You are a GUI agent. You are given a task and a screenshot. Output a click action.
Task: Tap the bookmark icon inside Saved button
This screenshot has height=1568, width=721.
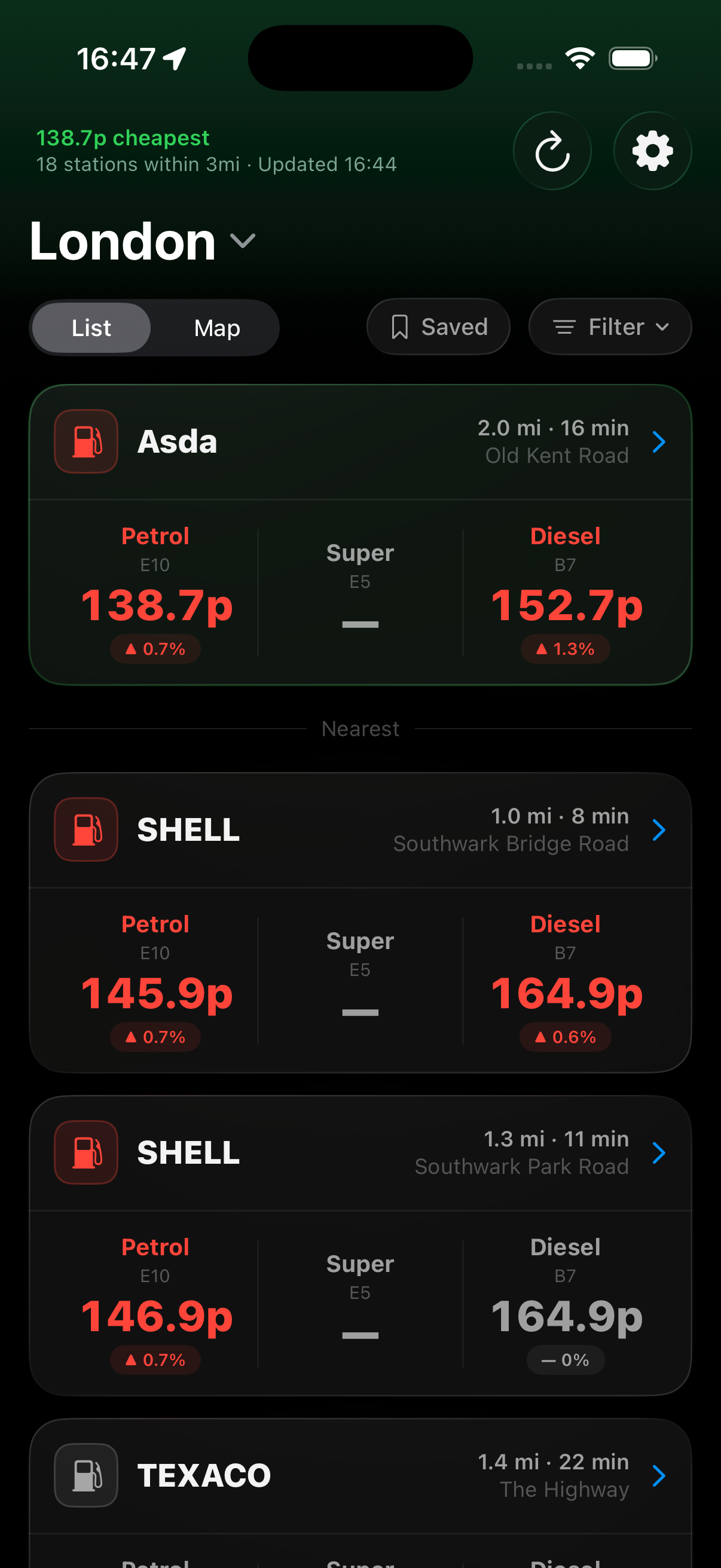(x=401, y=327)
